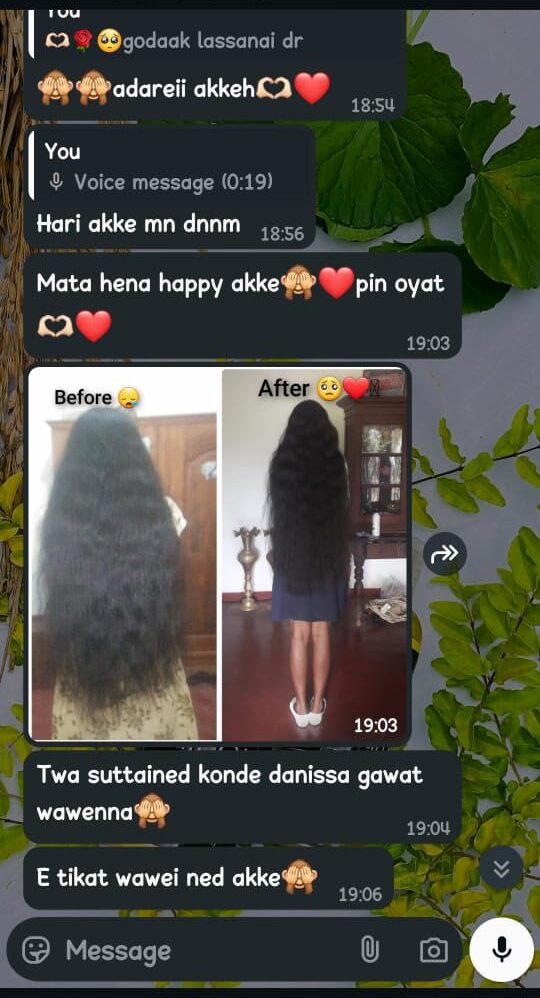The height and width of the screenshot is (998, 540).
Task: Tap the microphone voice message button
Action: click(x=502, y=950)
